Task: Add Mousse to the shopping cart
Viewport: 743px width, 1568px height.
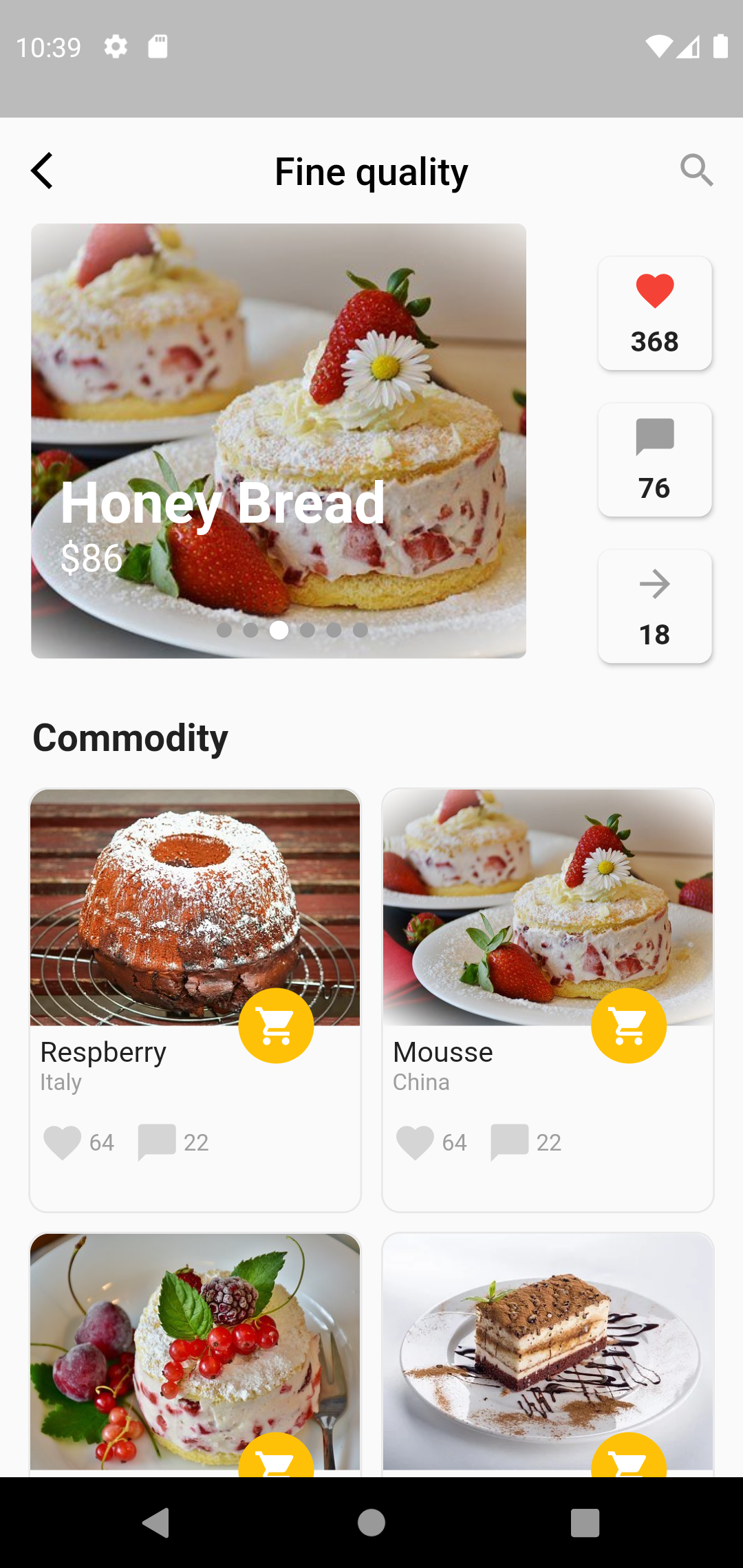Action: pyautogui.click(x=628, y=1025)
